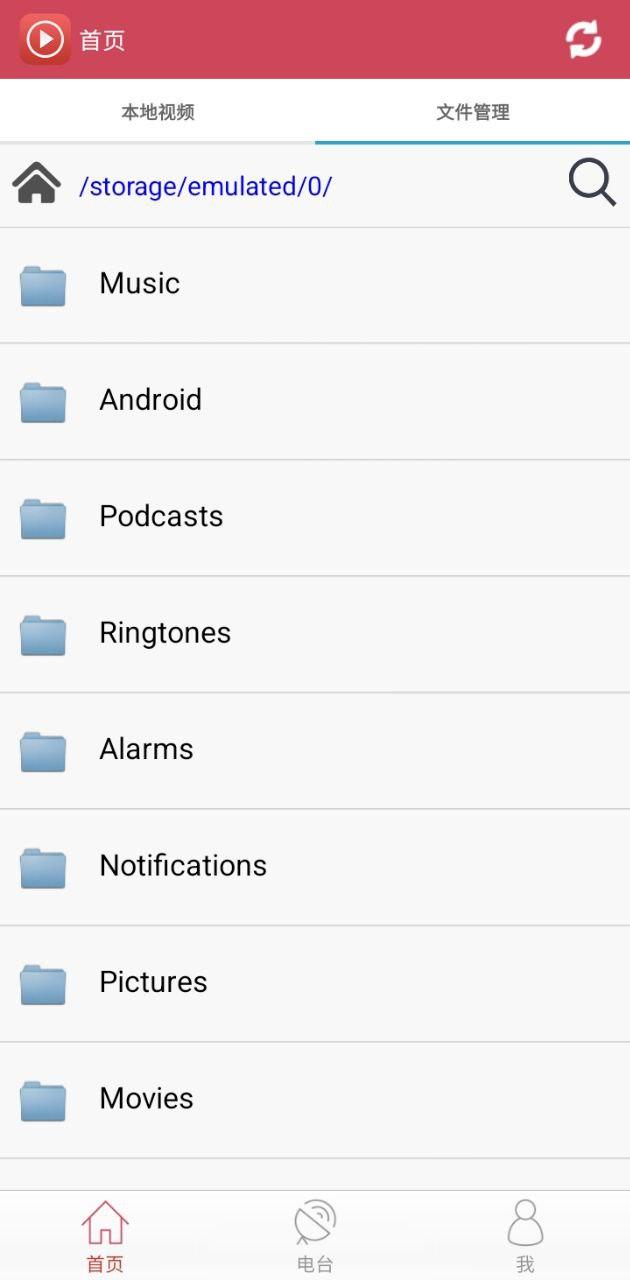The image size is (630, 1280).
Task: Open the 我 profile tab
Action: click(x=525, y=1236)
